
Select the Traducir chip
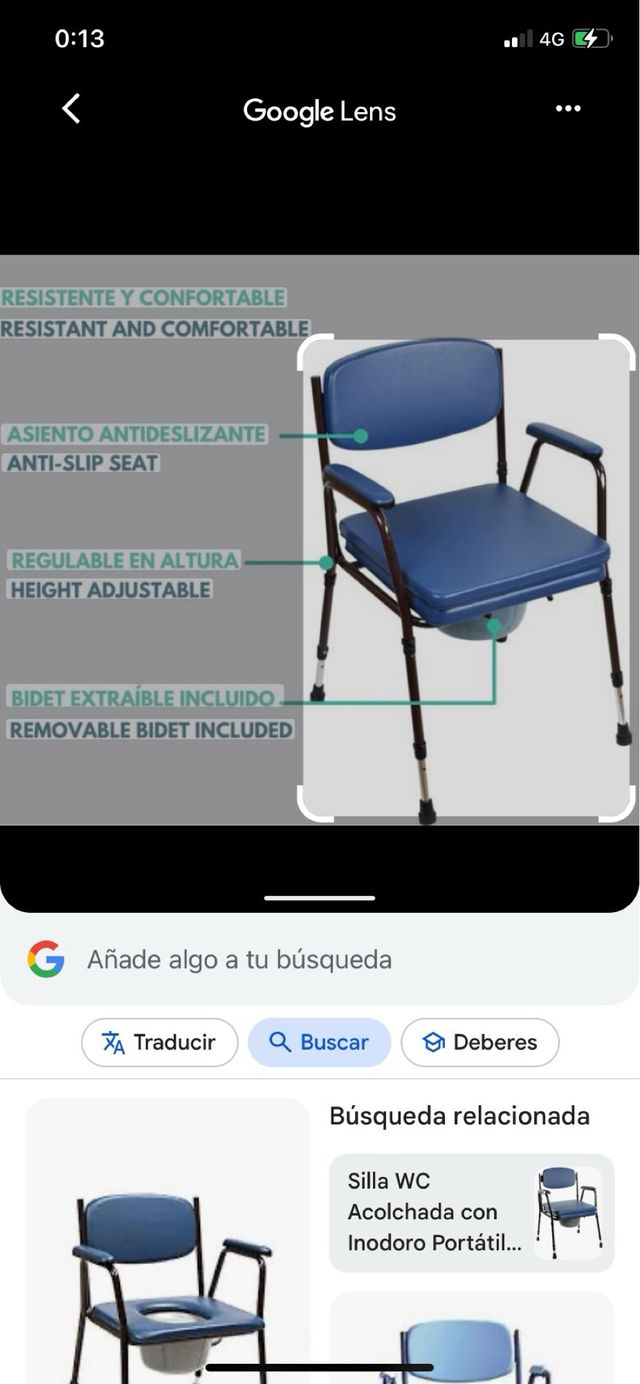(x=160, y=1042)
